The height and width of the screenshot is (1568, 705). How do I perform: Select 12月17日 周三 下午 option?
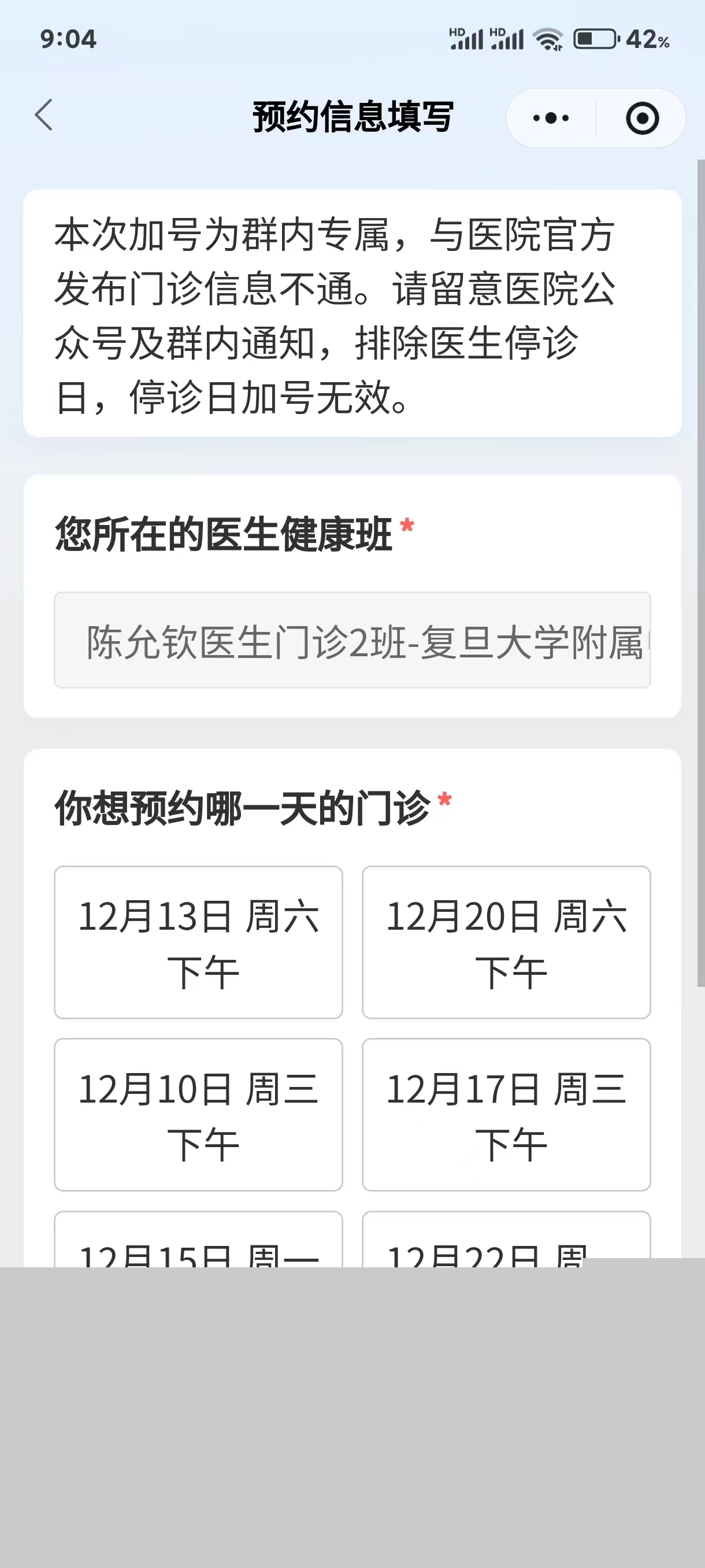coord(506,1114)
